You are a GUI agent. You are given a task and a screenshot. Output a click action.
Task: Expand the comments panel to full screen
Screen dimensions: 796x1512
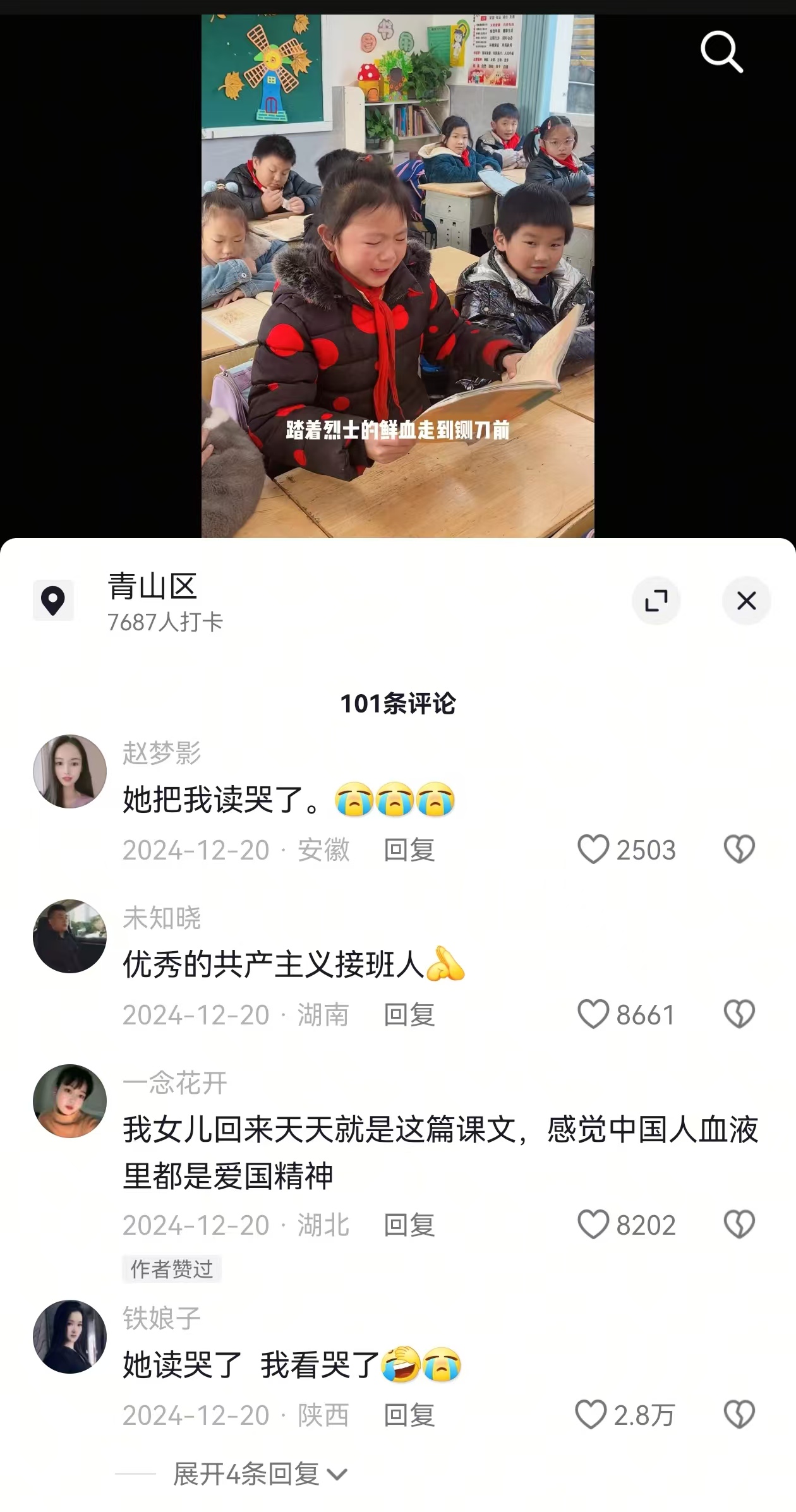pos(656,601)
